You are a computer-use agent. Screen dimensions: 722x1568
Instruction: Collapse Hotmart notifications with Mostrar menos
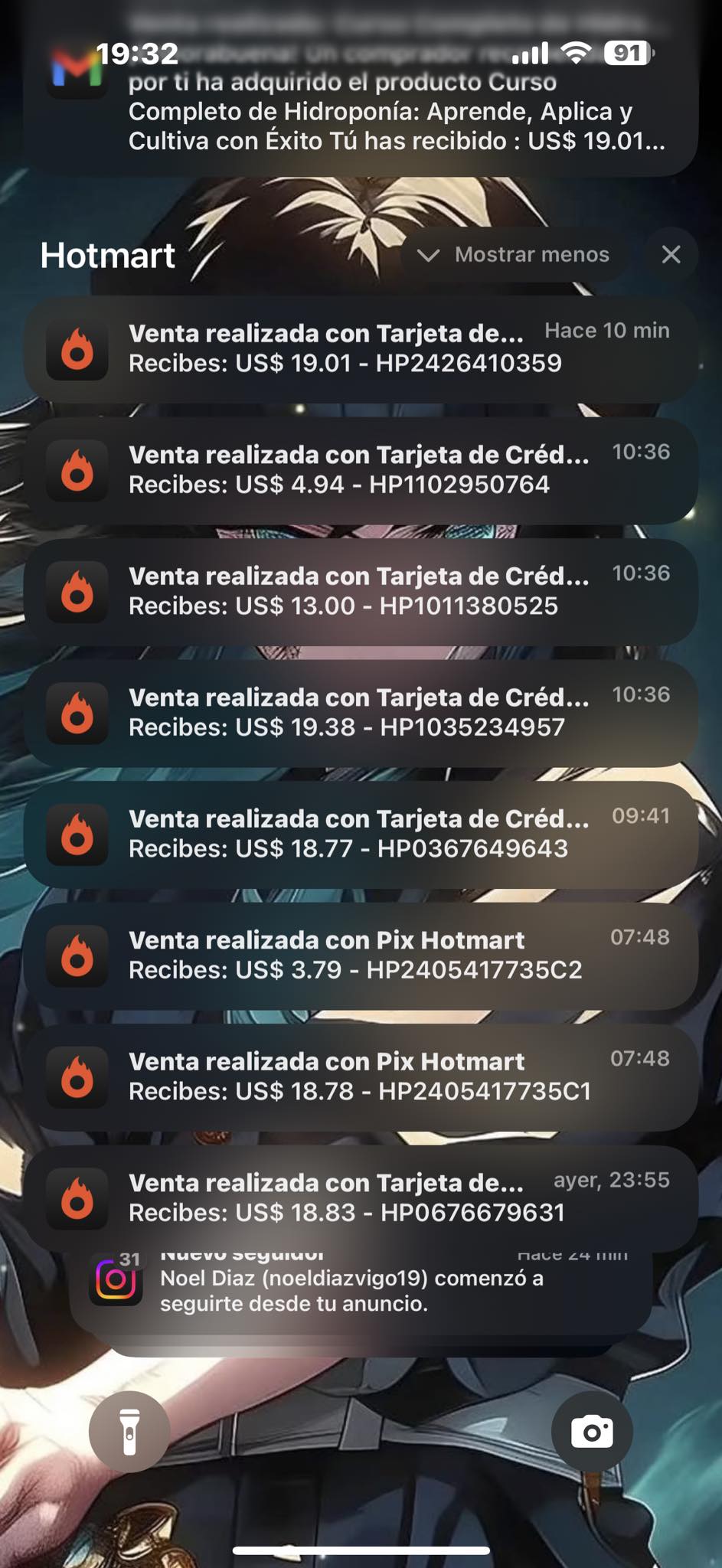(x=514, y=255)
